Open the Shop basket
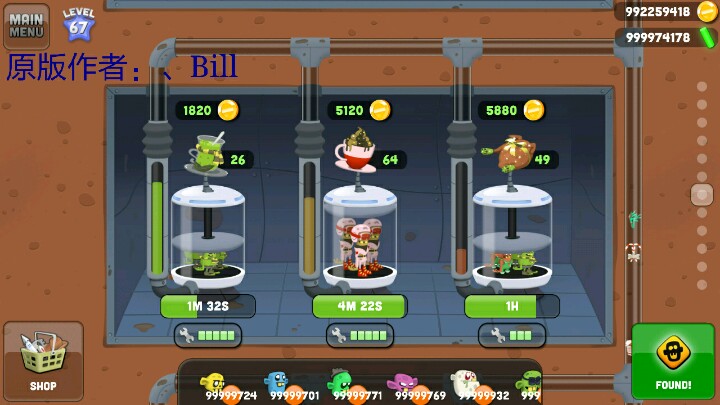Image resolution: width=720 pixels, height=405 pixels. 43,361
